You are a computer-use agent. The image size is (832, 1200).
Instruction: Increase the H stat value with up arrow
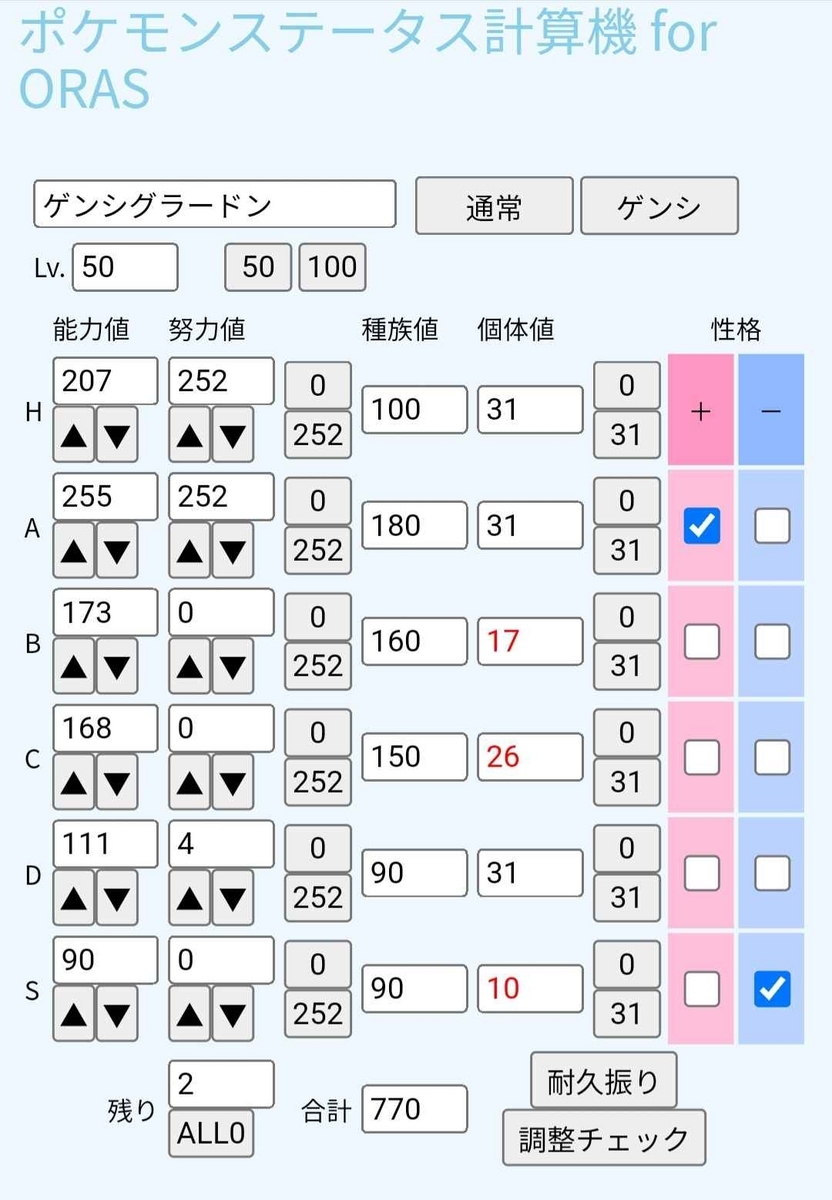point(75,435)
